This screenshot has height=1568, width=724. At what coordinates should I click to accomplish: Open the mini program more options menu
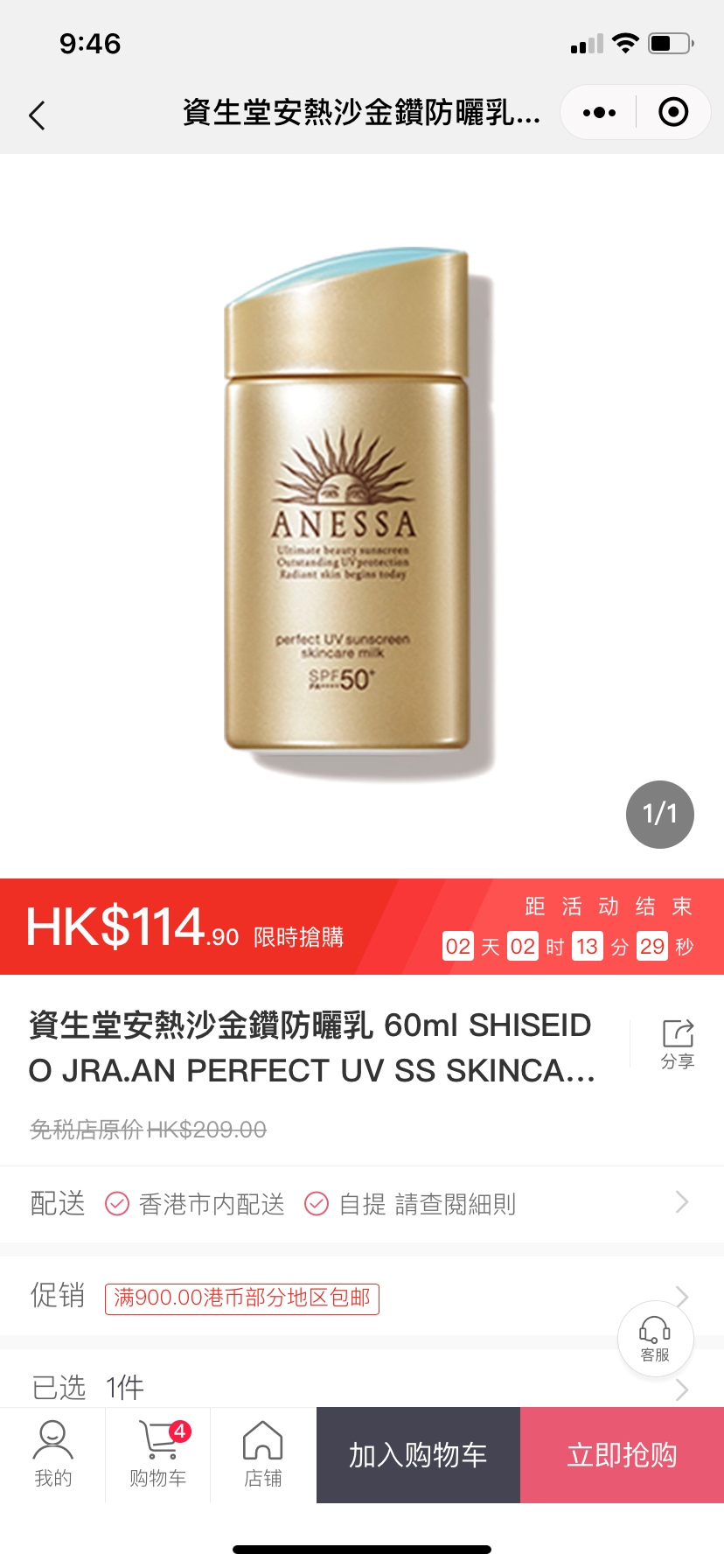(x=599, y=113)
